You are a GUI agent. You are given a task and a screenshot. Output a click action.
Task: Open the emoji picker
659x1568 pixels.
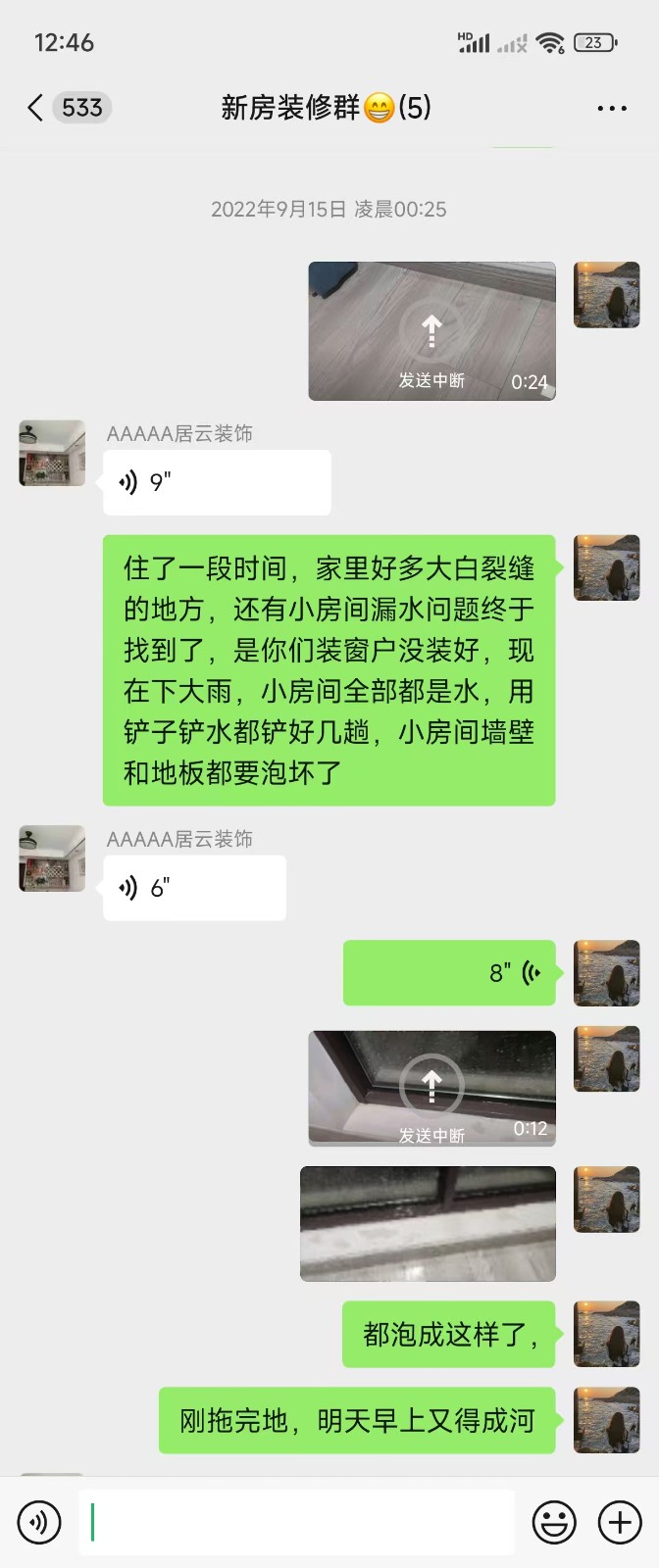click(554, 1522)
